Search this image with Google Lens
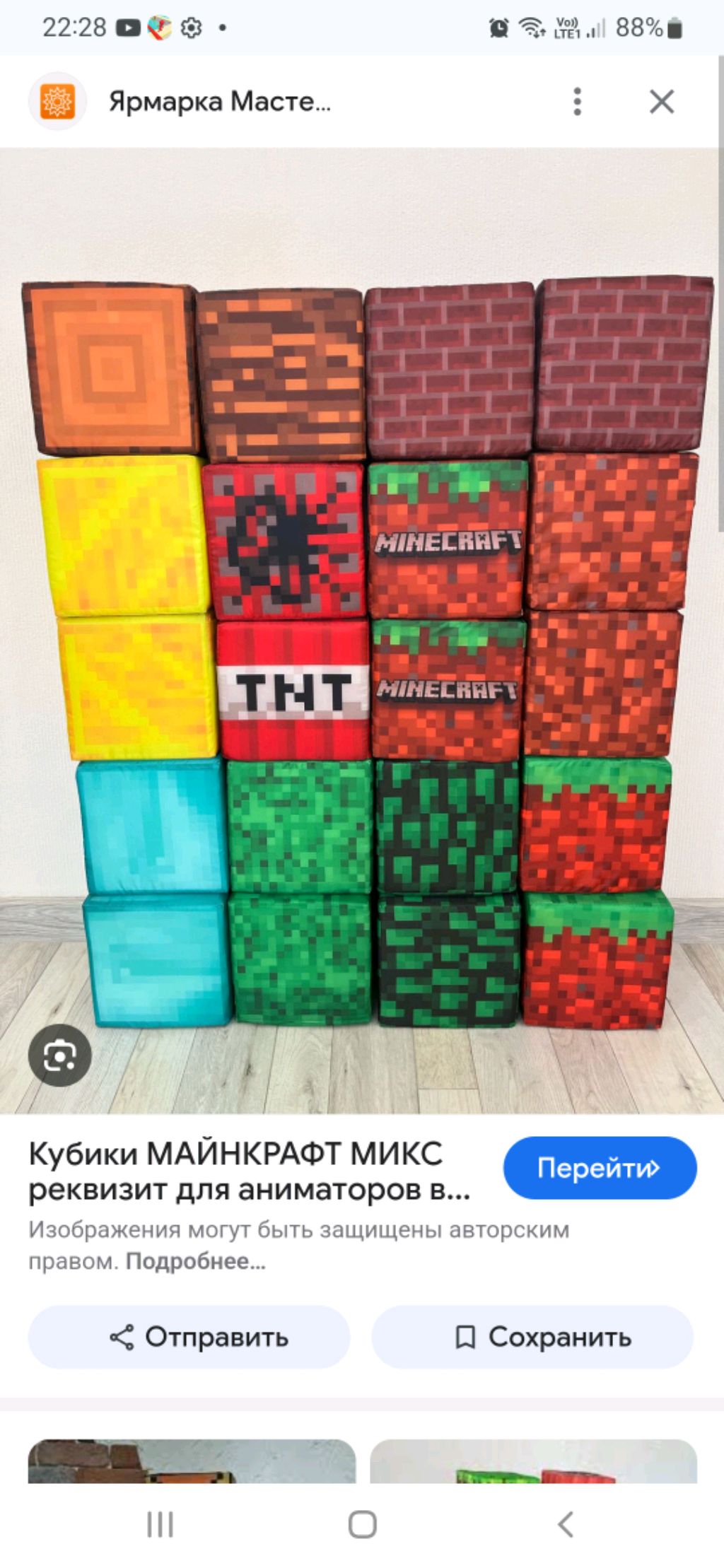724x1568 pixels. coord(59,1055)
